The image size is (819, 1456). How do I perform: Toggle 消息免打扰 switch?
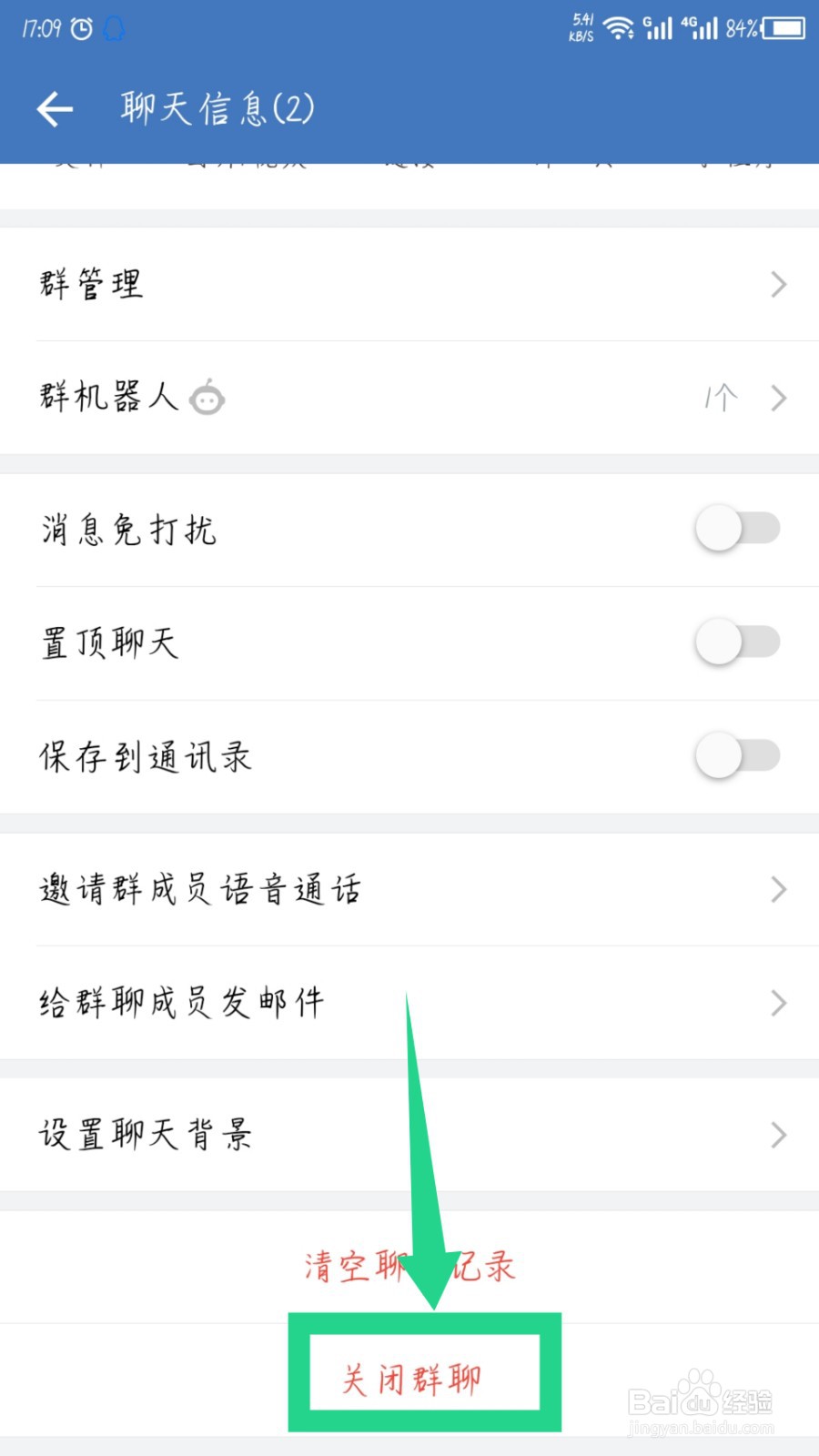[x=737, y=529]
